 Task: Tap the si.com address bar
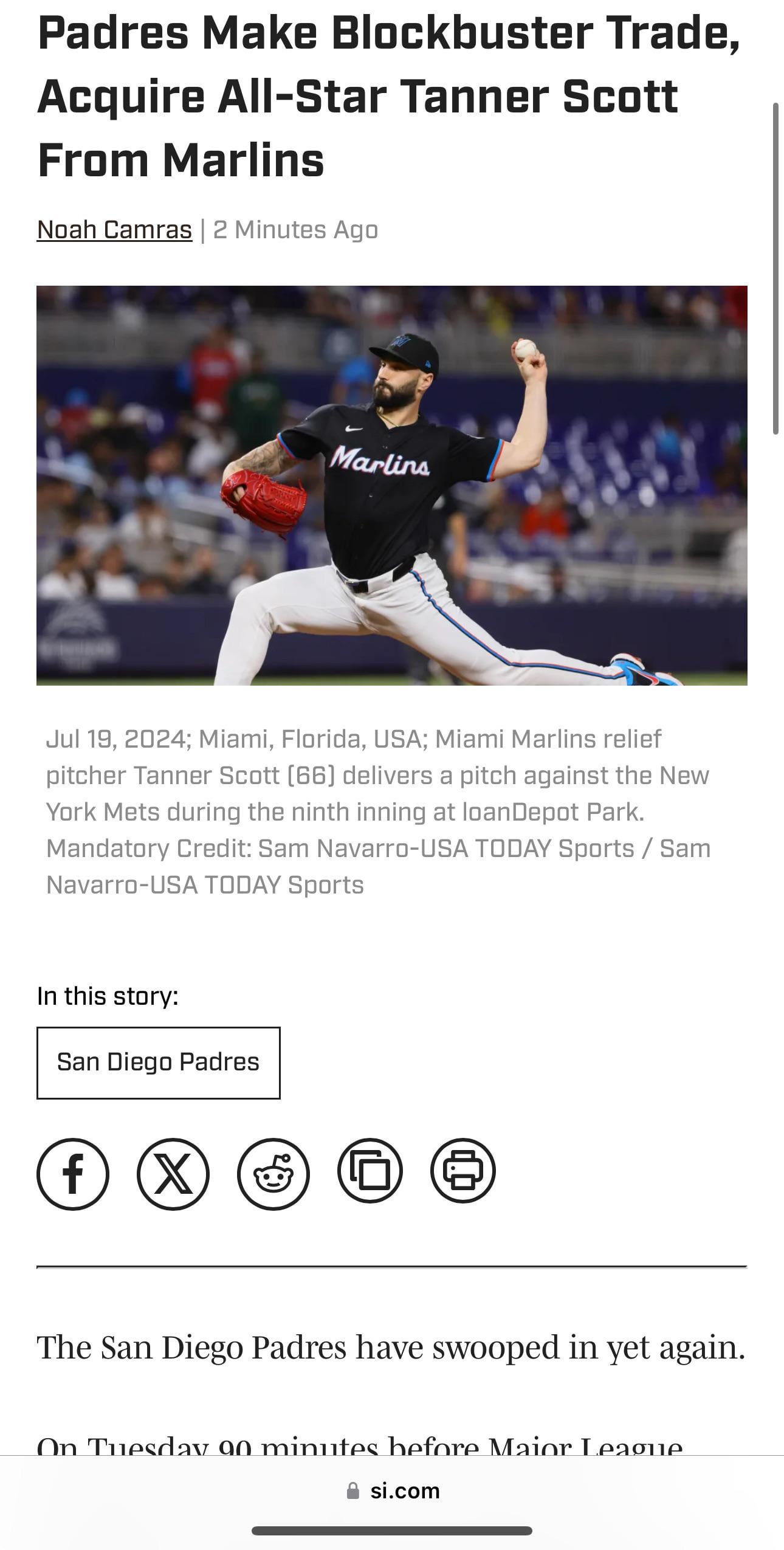pyautogui.click(x=392, y=1490)
